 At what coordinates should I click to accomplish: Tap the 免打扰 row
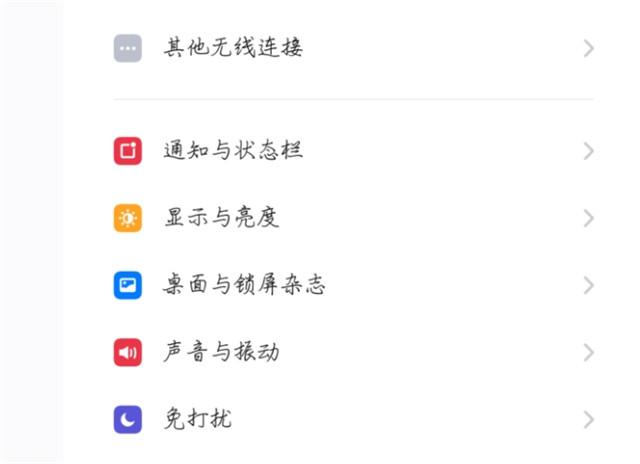[198, 419]
